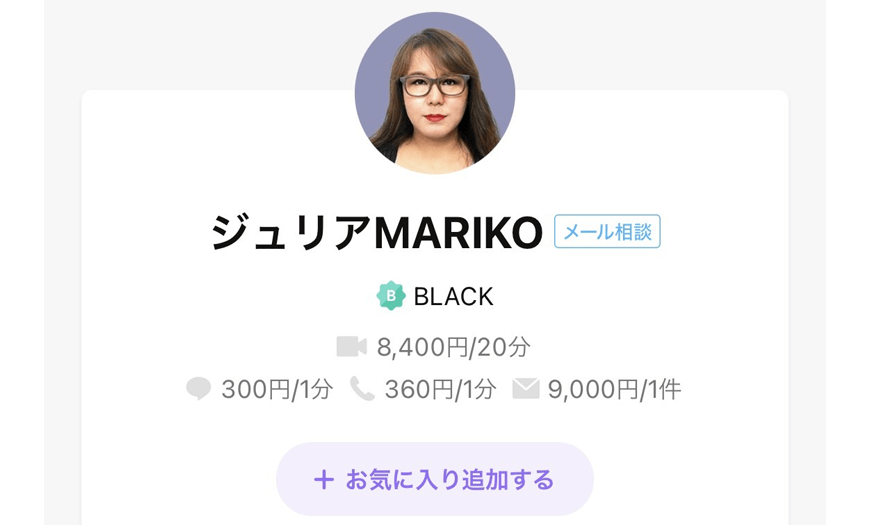Tap お気に入り追加する to add favorite
Image resolution: width=870 pixels, height=525 pixels.
[x=434, y=480]
